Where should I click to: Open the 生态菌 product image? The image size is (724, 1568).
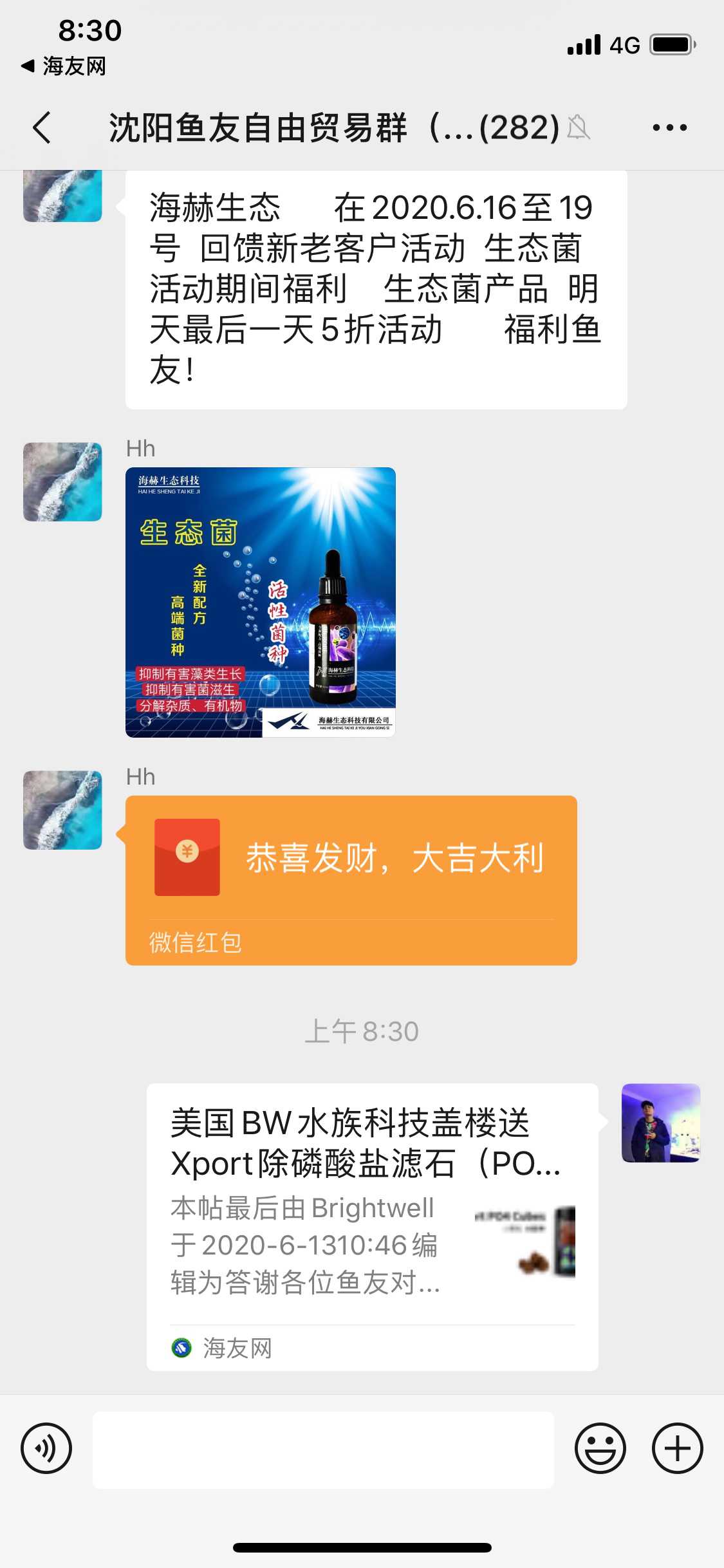click(261, 602)
